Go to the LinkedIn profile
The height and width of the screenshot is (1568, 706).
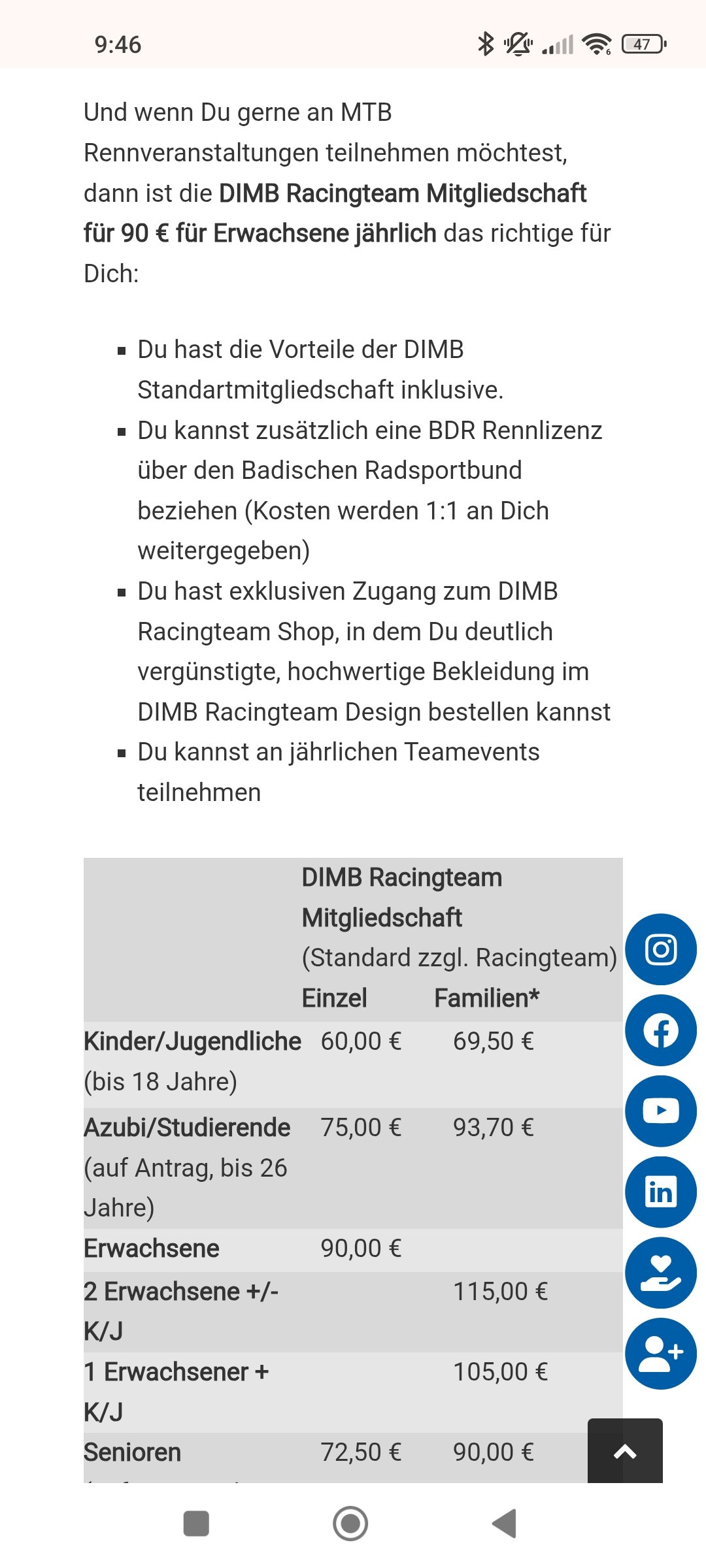click(x=660, y=1192)
